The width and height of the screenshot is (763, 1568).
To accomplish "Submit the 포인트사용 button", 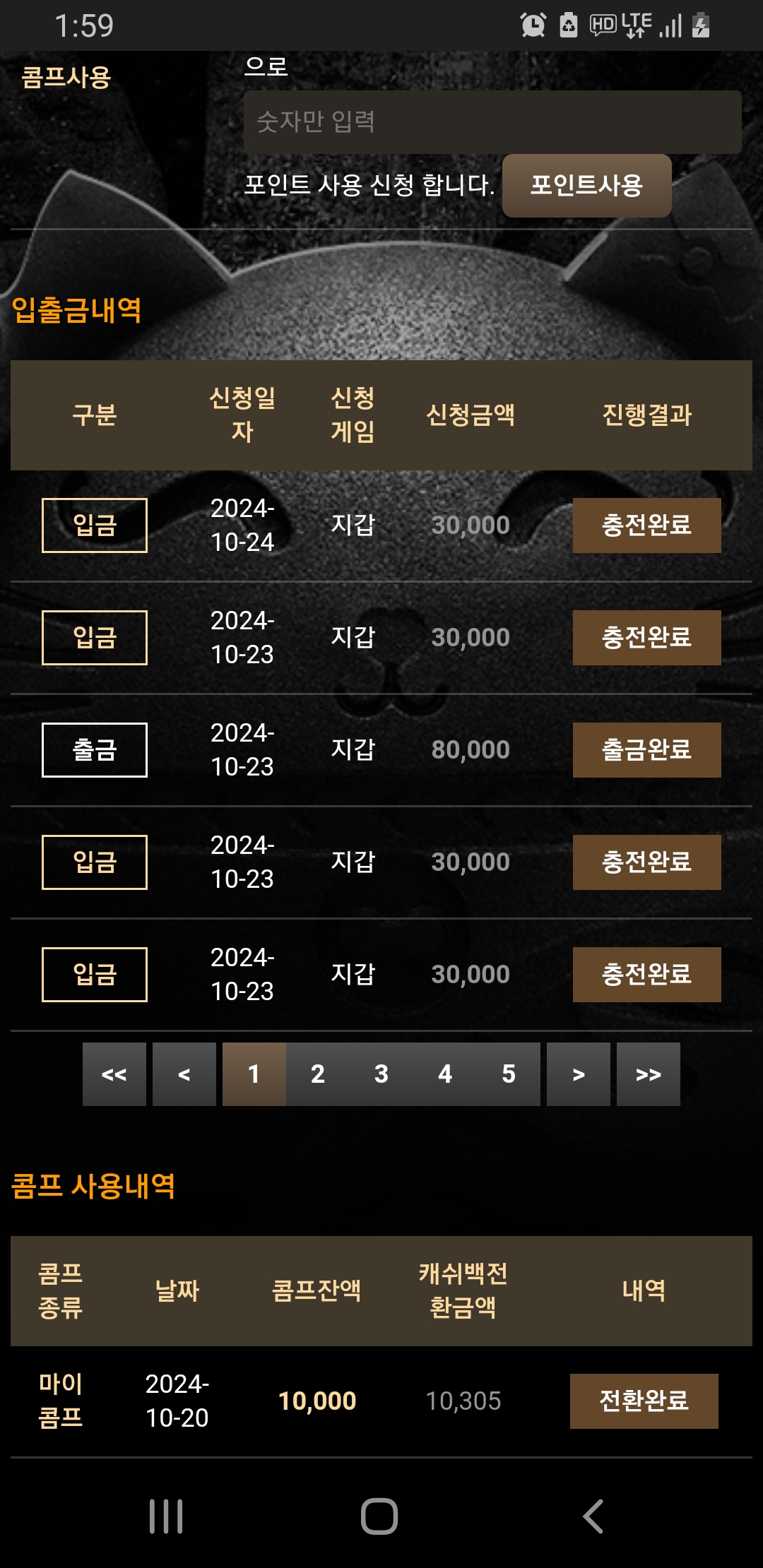I will coord(586,186).
